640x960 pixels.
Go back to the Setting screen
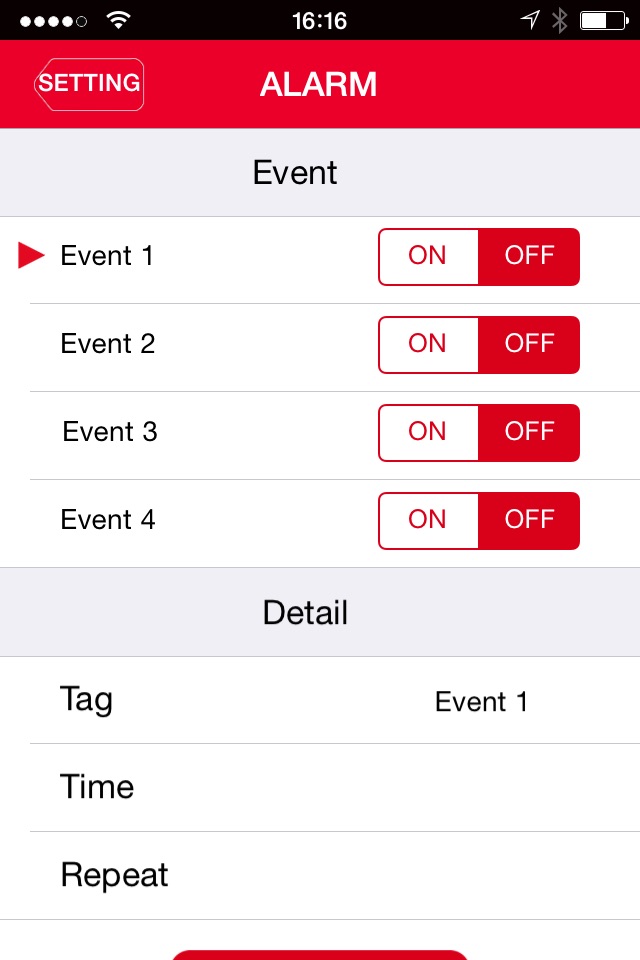point(90,84)
